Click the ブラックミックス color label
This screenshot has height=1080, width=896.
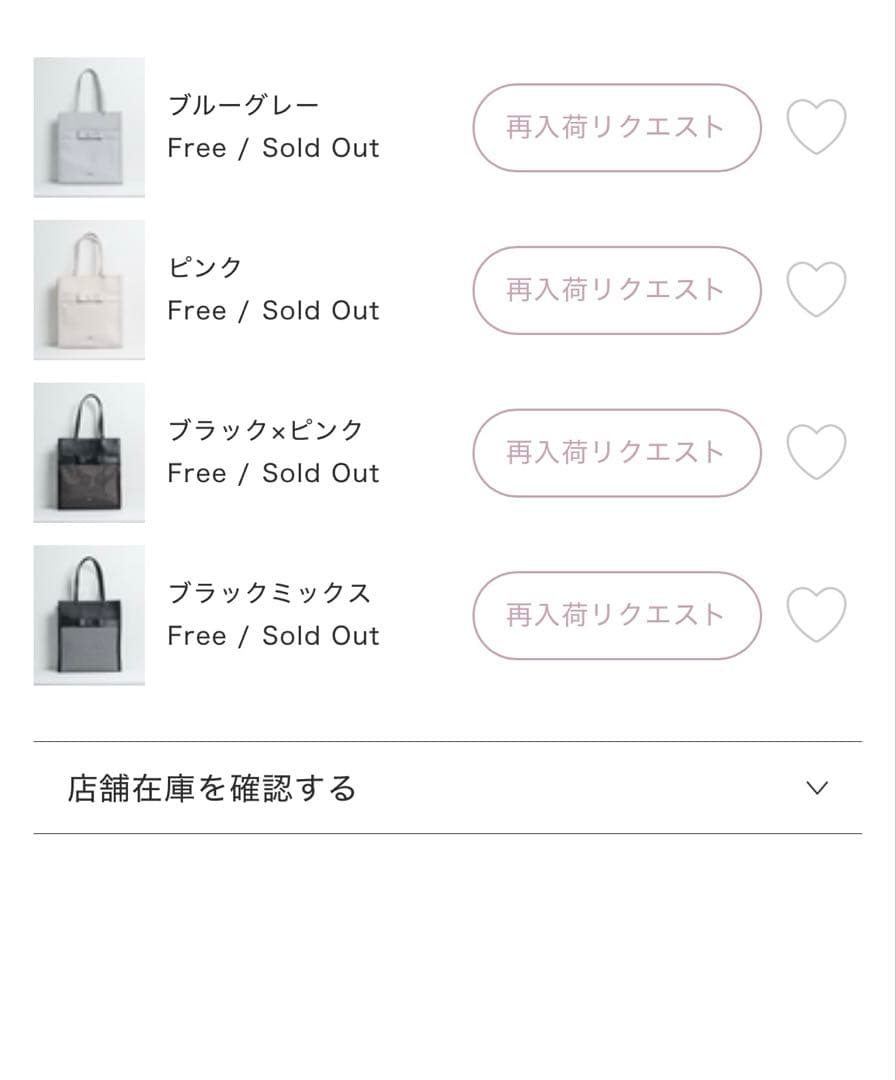(270, 592)
